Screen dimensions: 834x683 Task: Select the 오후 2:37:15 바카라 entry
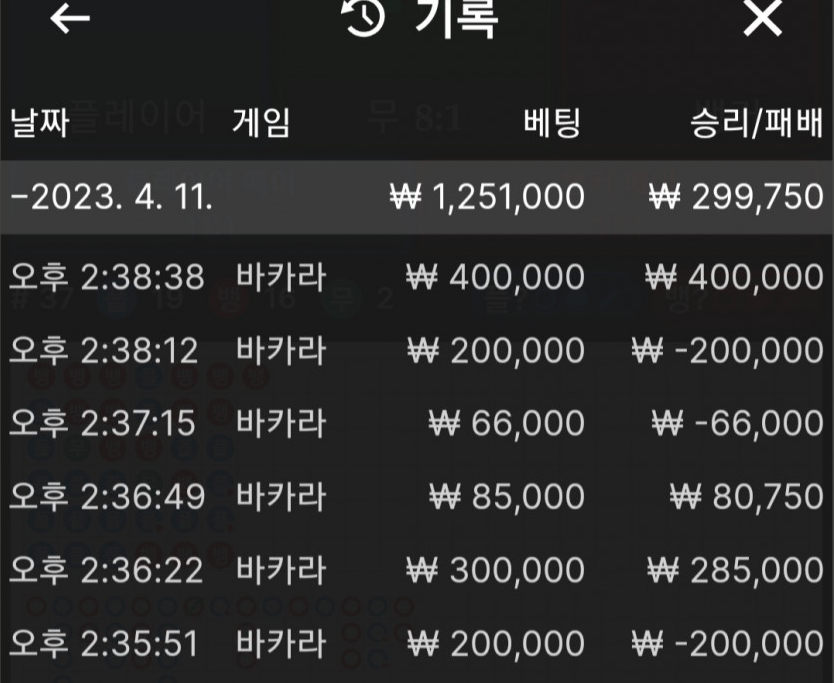416,424
